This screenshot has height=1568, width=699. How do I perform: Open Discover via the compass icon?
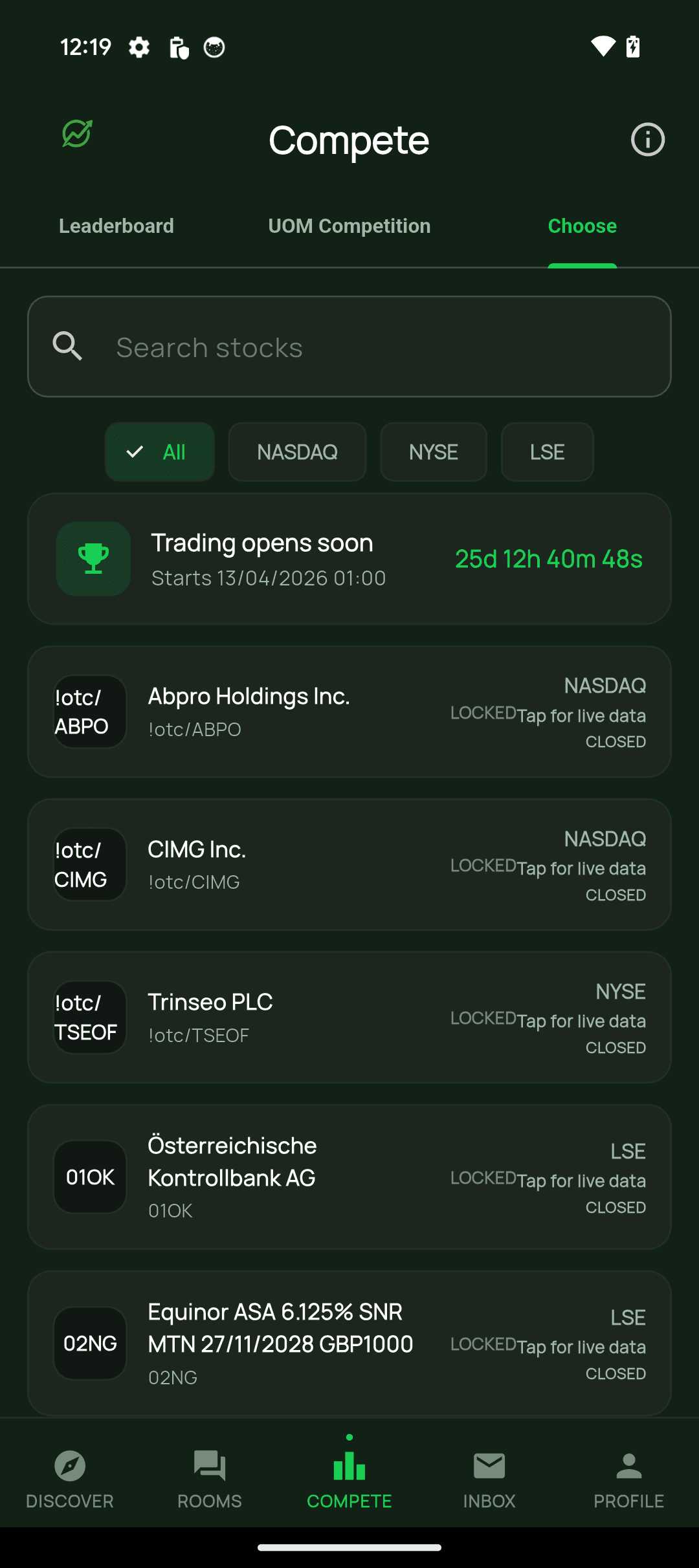[70, 1467]
